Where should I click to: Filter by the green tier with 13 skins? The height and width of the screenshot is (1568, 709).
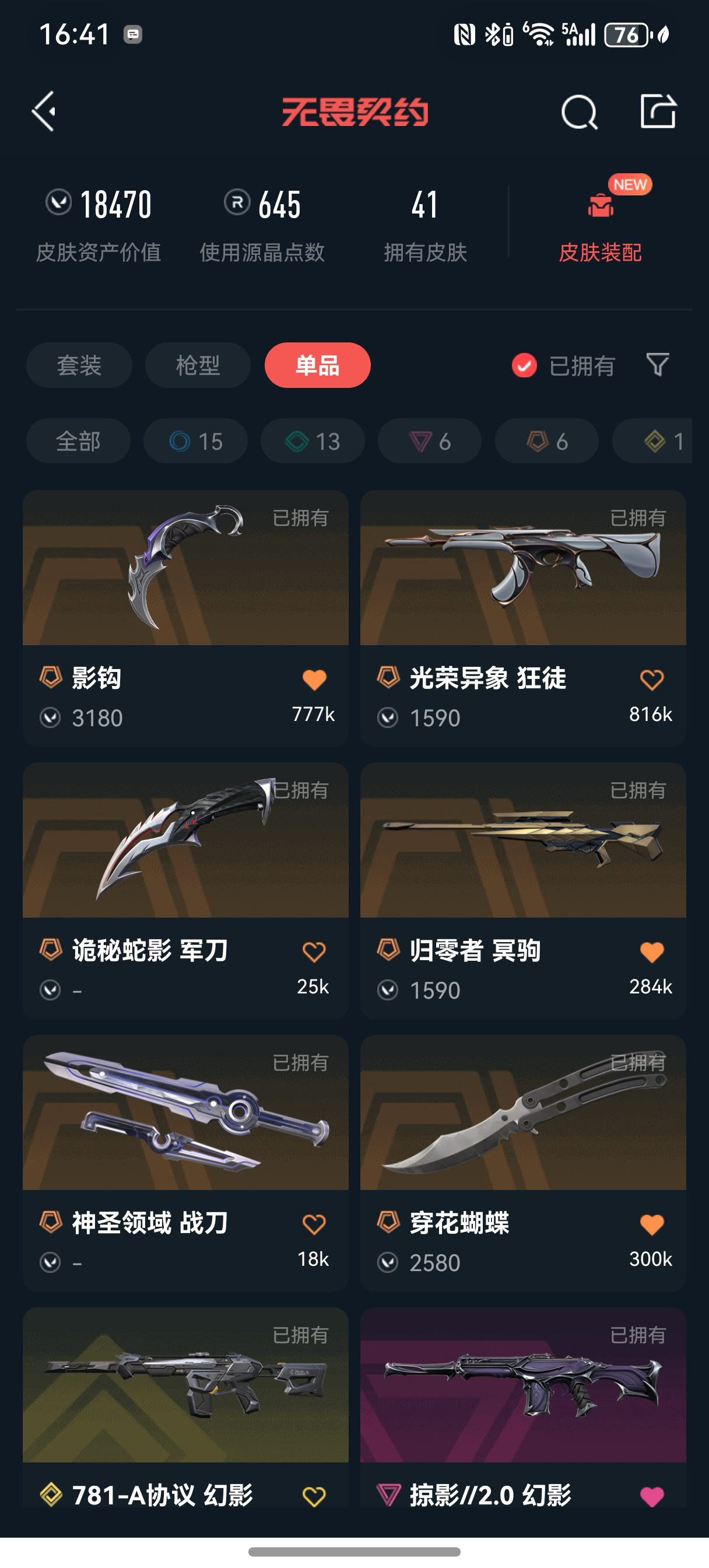[312, 442]
